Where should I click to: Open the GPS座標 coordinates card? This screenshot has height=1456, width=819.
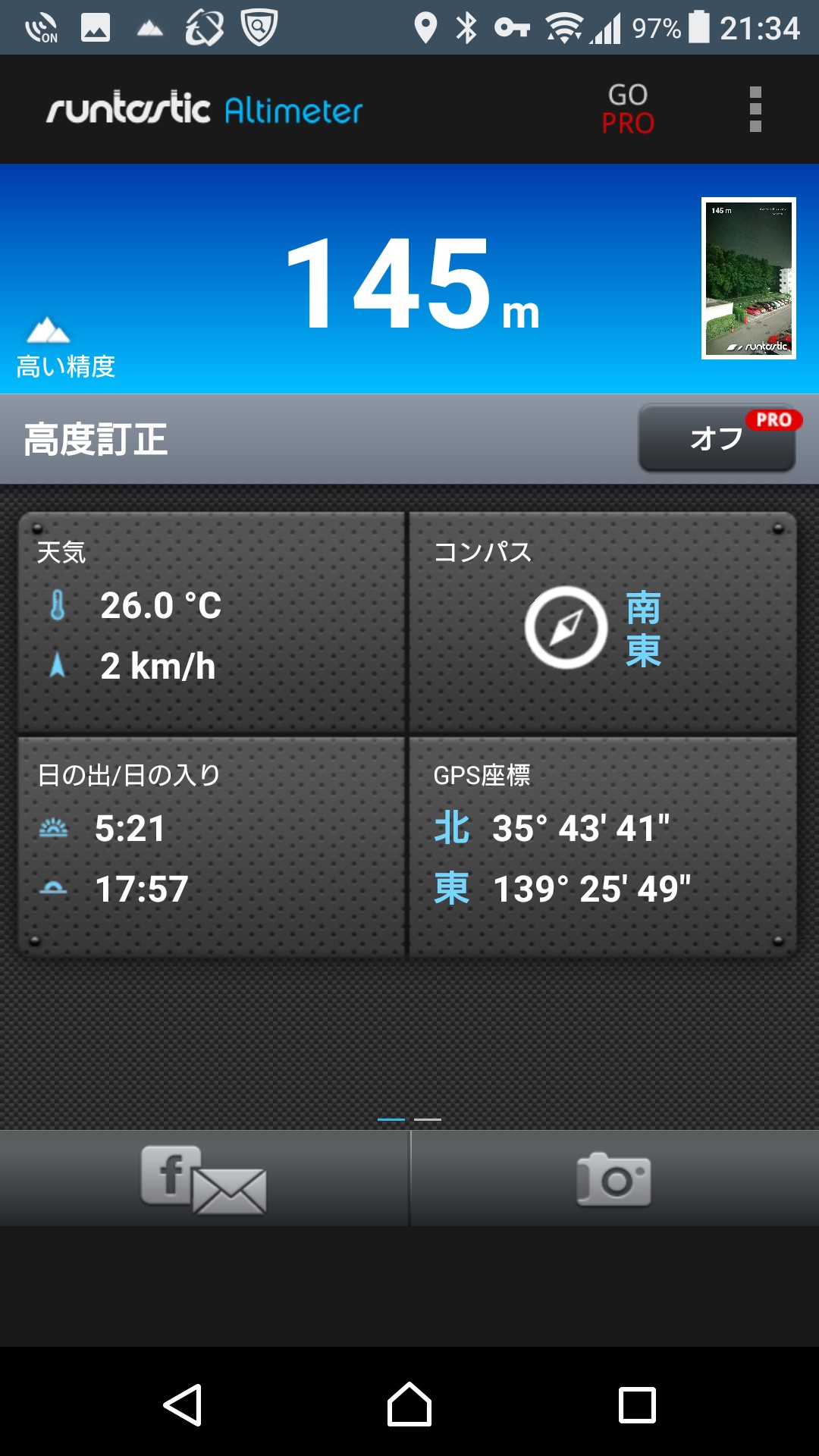[602, 846]
